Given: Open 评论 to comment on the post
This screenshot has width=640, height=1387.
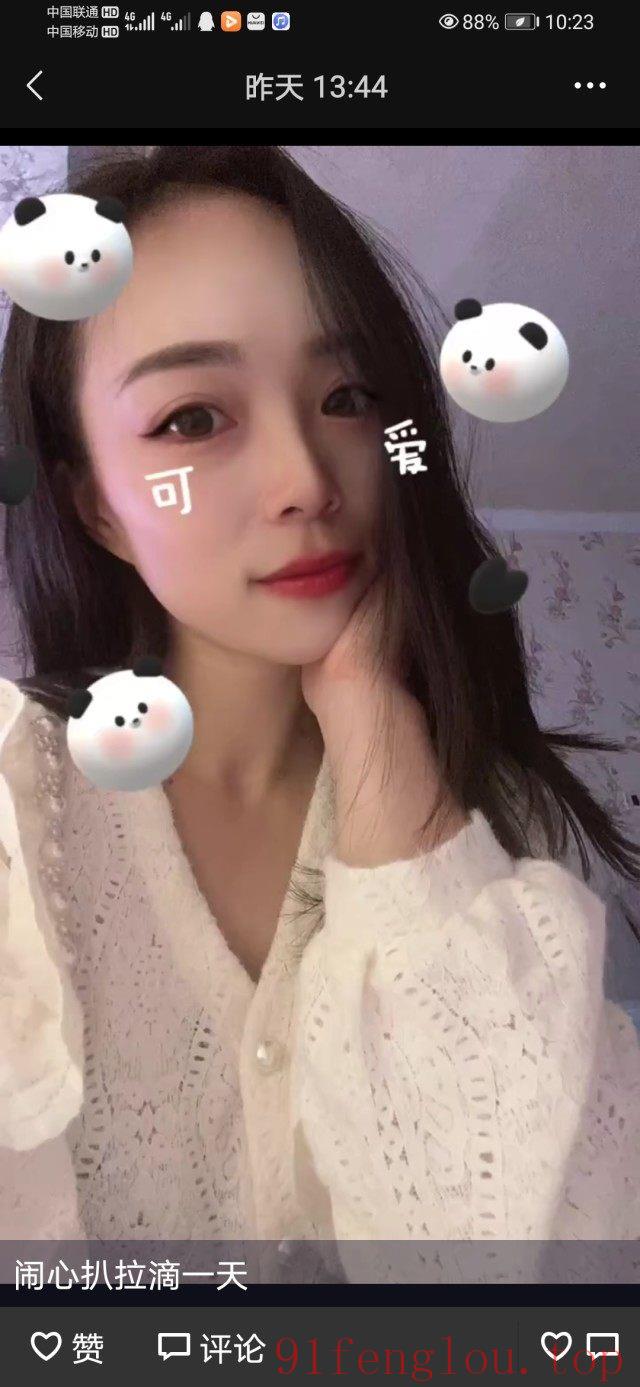Looking at the screenshot, I should (212, 1348).
